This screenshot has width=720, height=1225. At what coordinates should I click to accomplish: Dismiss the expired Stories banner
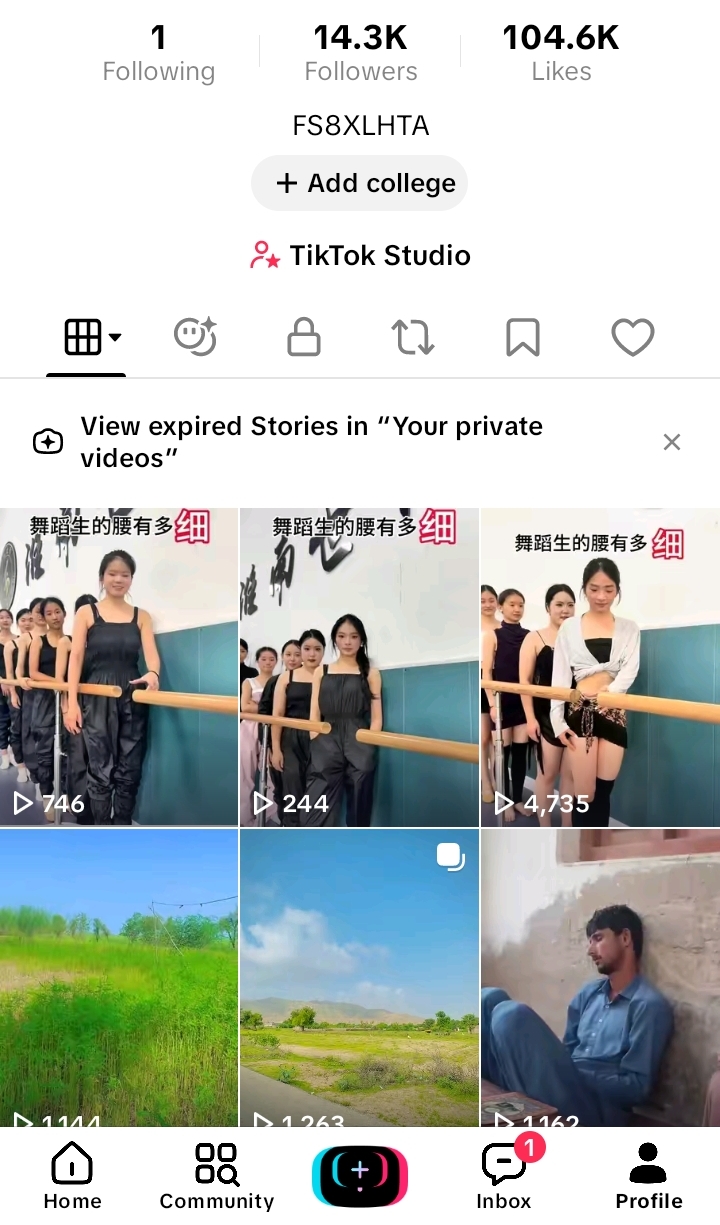pyautogui.click(x=672, y=442)
